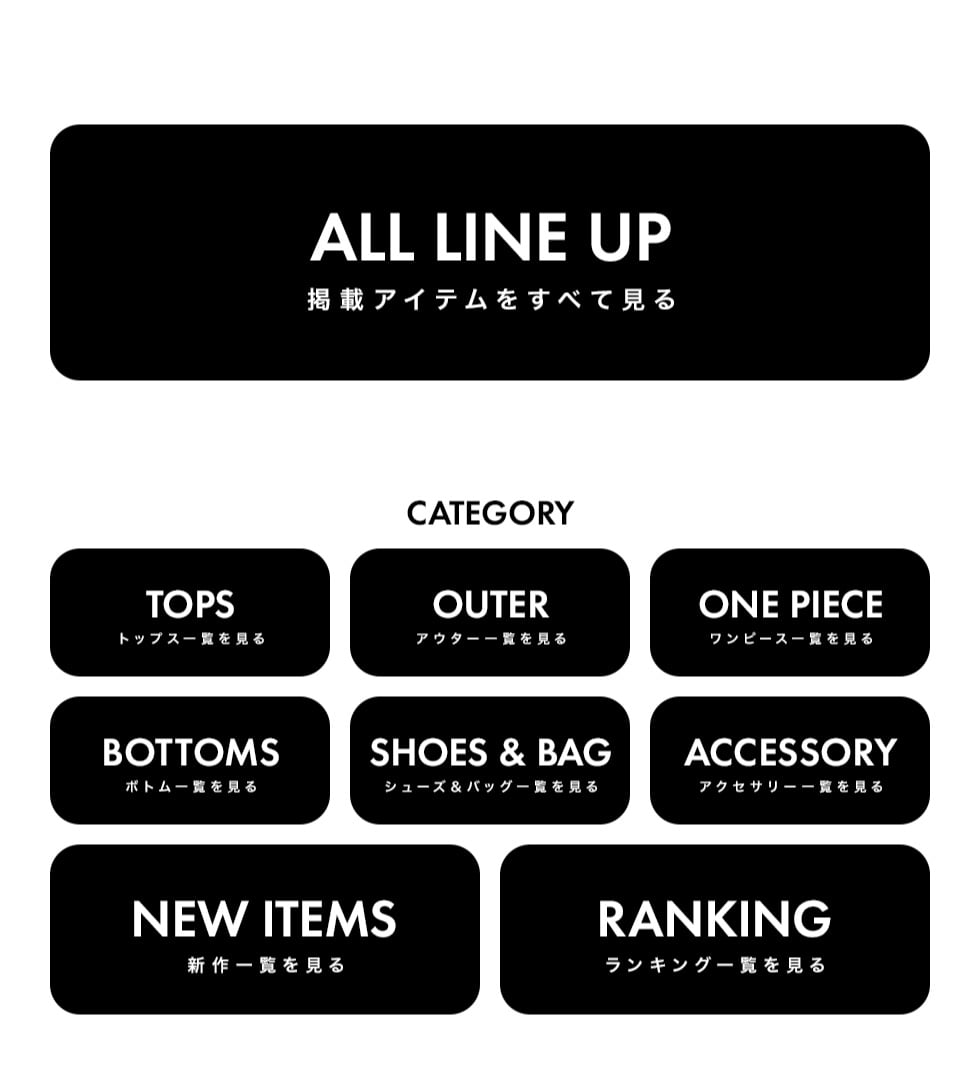The width and height of the screenshot is (980, 1069).
Task: View the ONE PIECE category
Action: tap(790, 612)
